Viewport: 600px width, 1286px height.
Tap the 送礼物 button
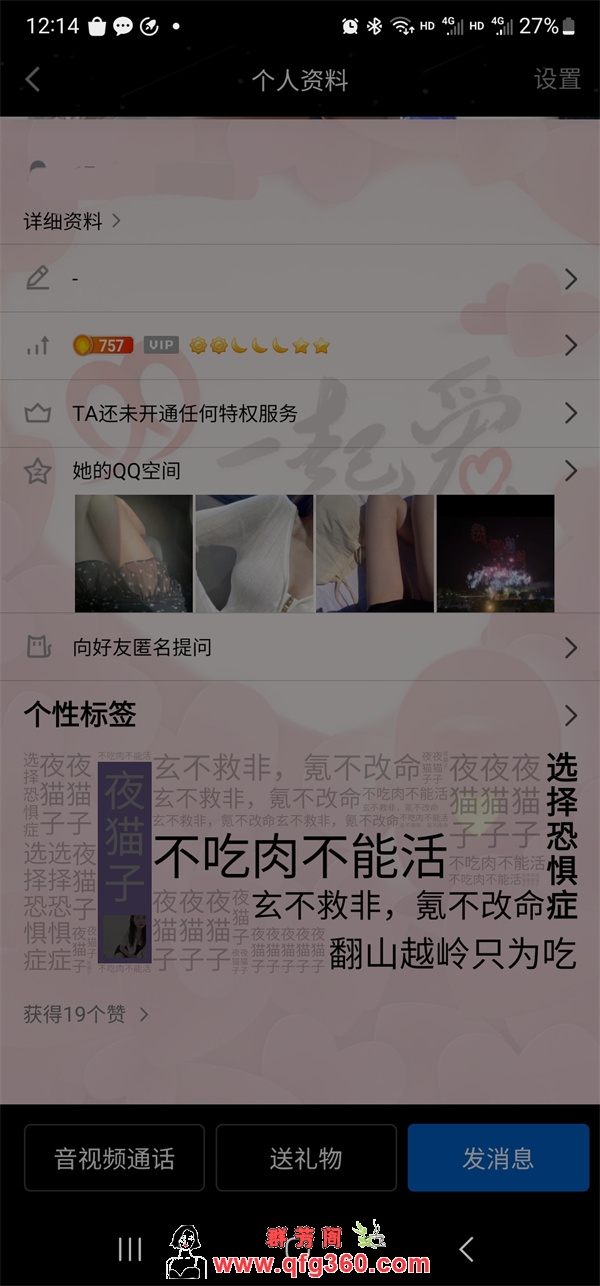point(306,1158)
